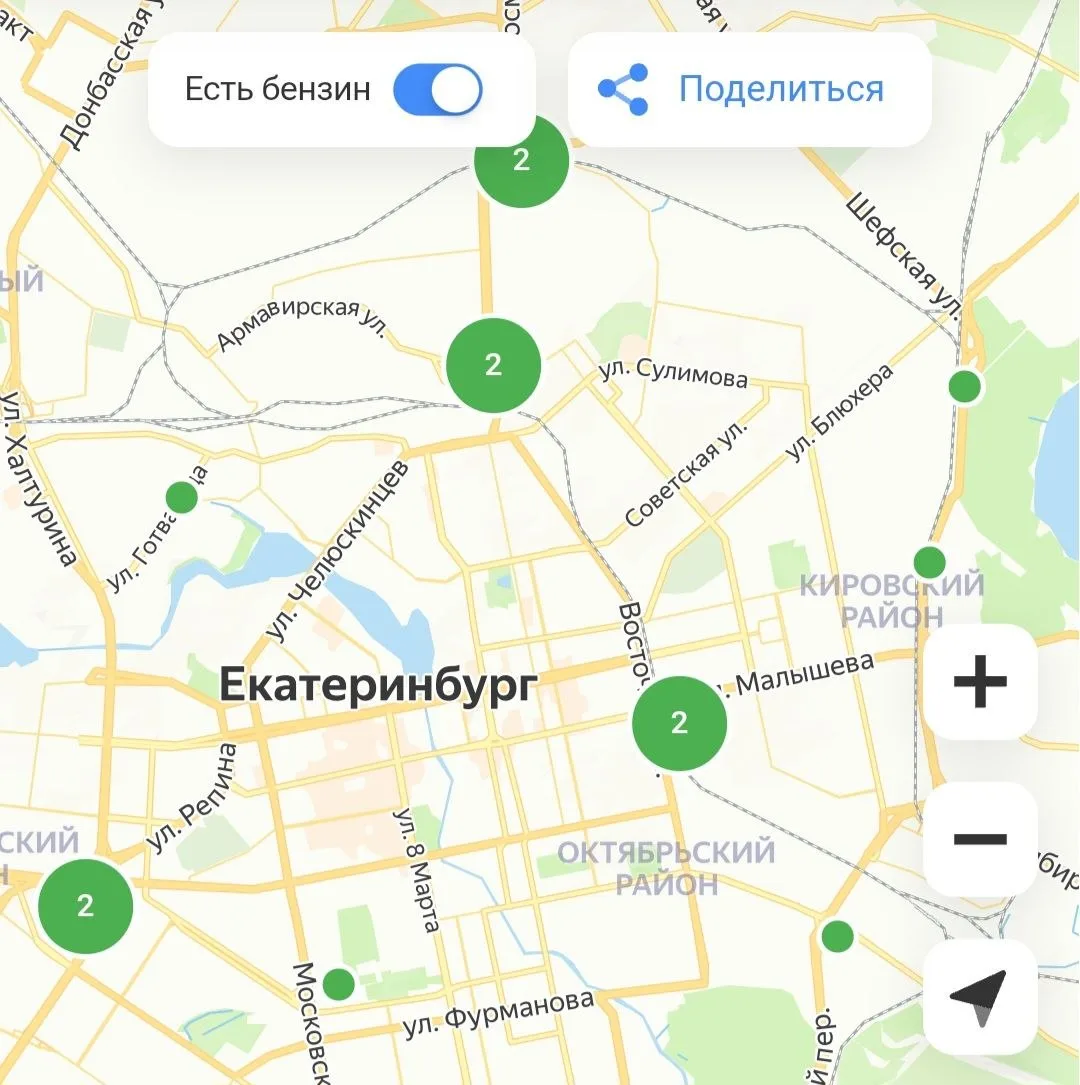Open the cluster of 2 near ул. Репина
The width and height of the screenshot is (1080, 1085).
85,906
